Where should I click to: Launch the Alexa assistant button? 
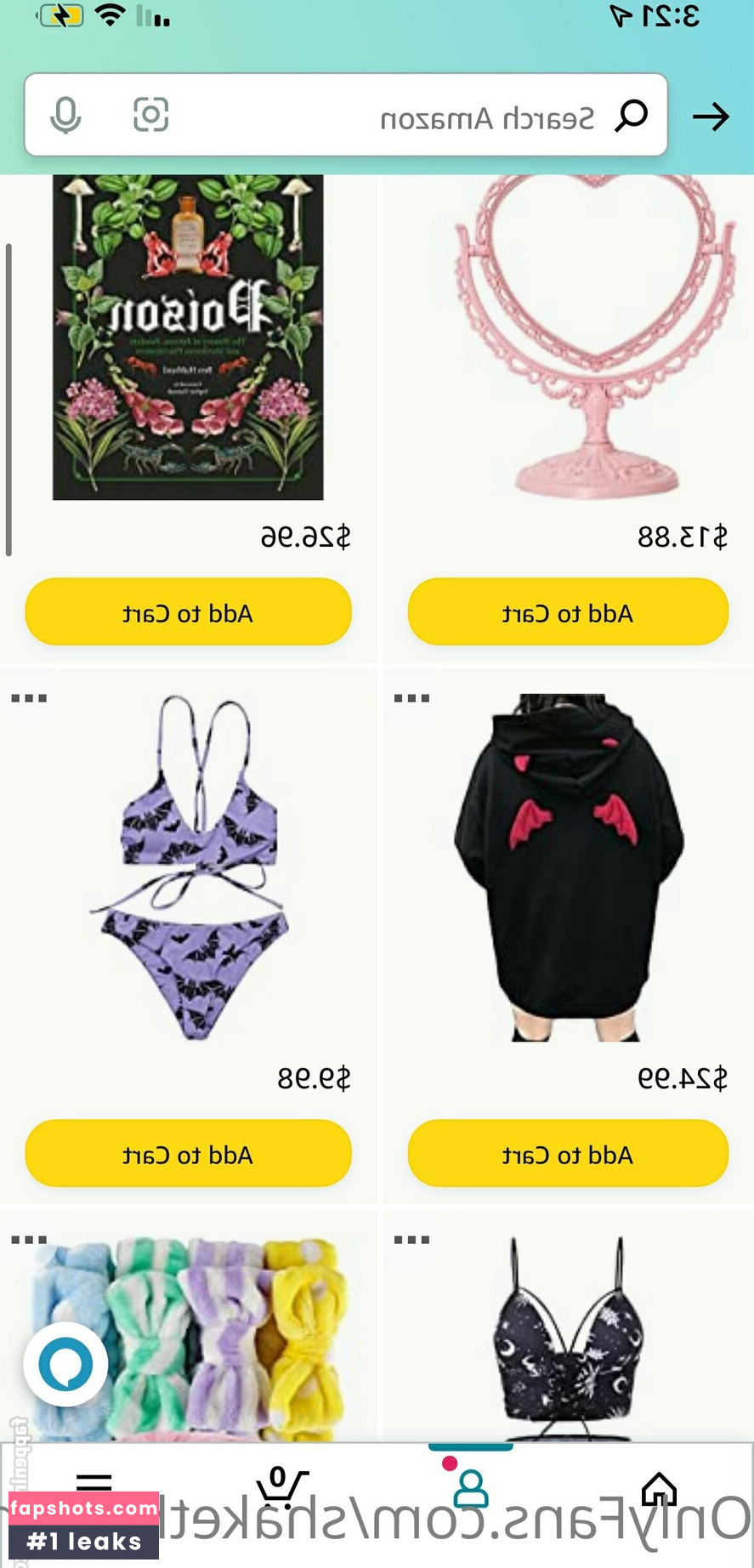(65, 1364)
